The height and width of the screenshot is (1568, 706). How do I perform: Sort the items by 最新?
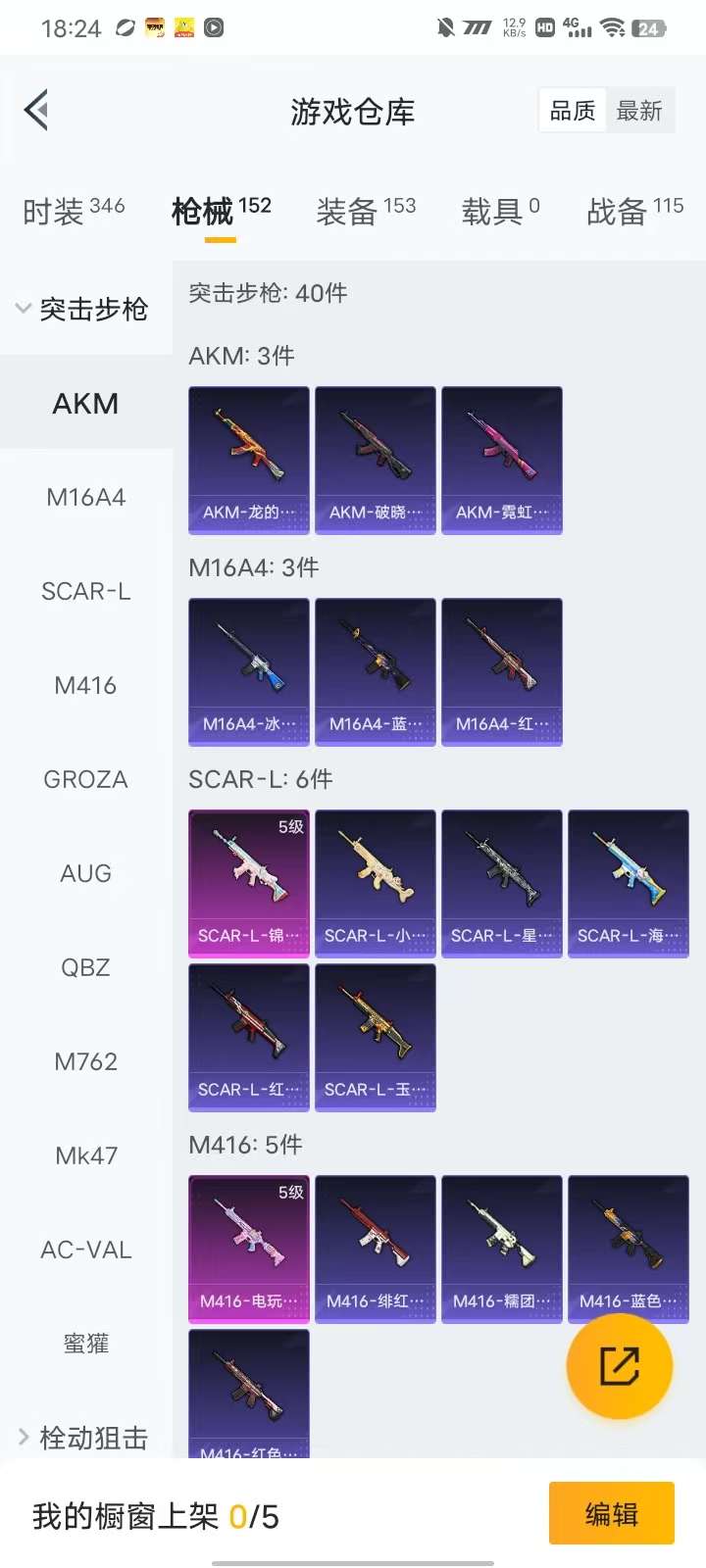pos(639,111)
